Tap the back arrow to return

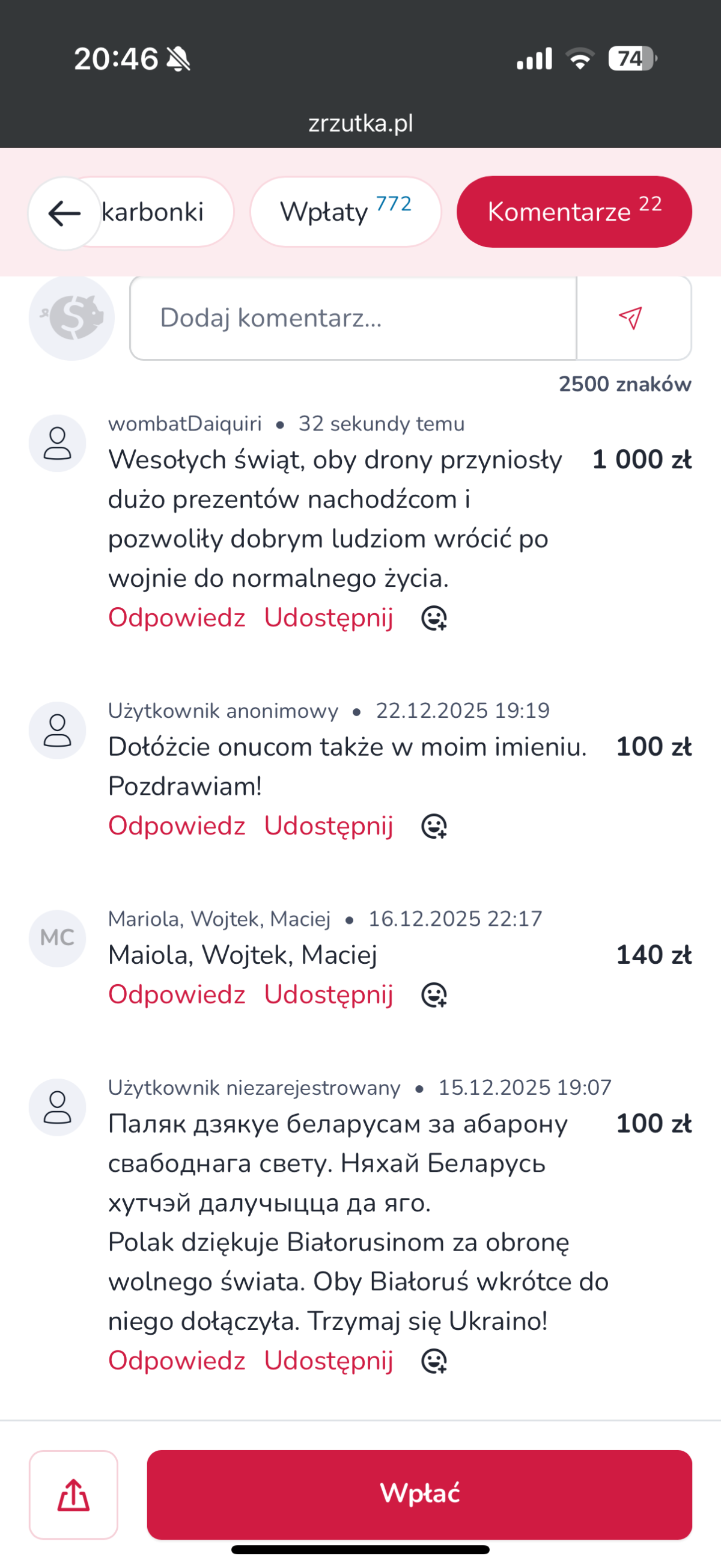63,212
